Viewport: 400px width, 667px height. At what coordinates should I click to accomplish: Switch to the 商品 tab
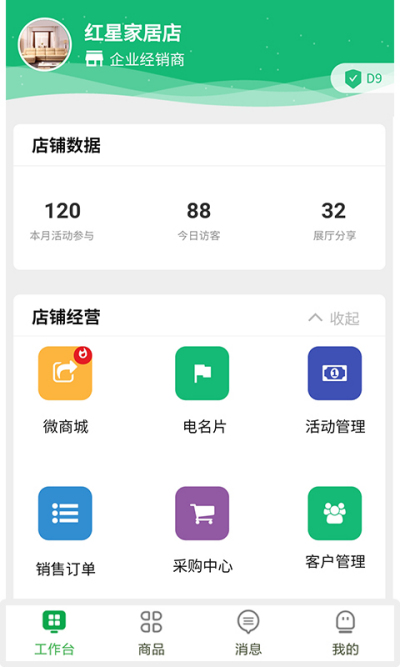[x=151, y=633]
